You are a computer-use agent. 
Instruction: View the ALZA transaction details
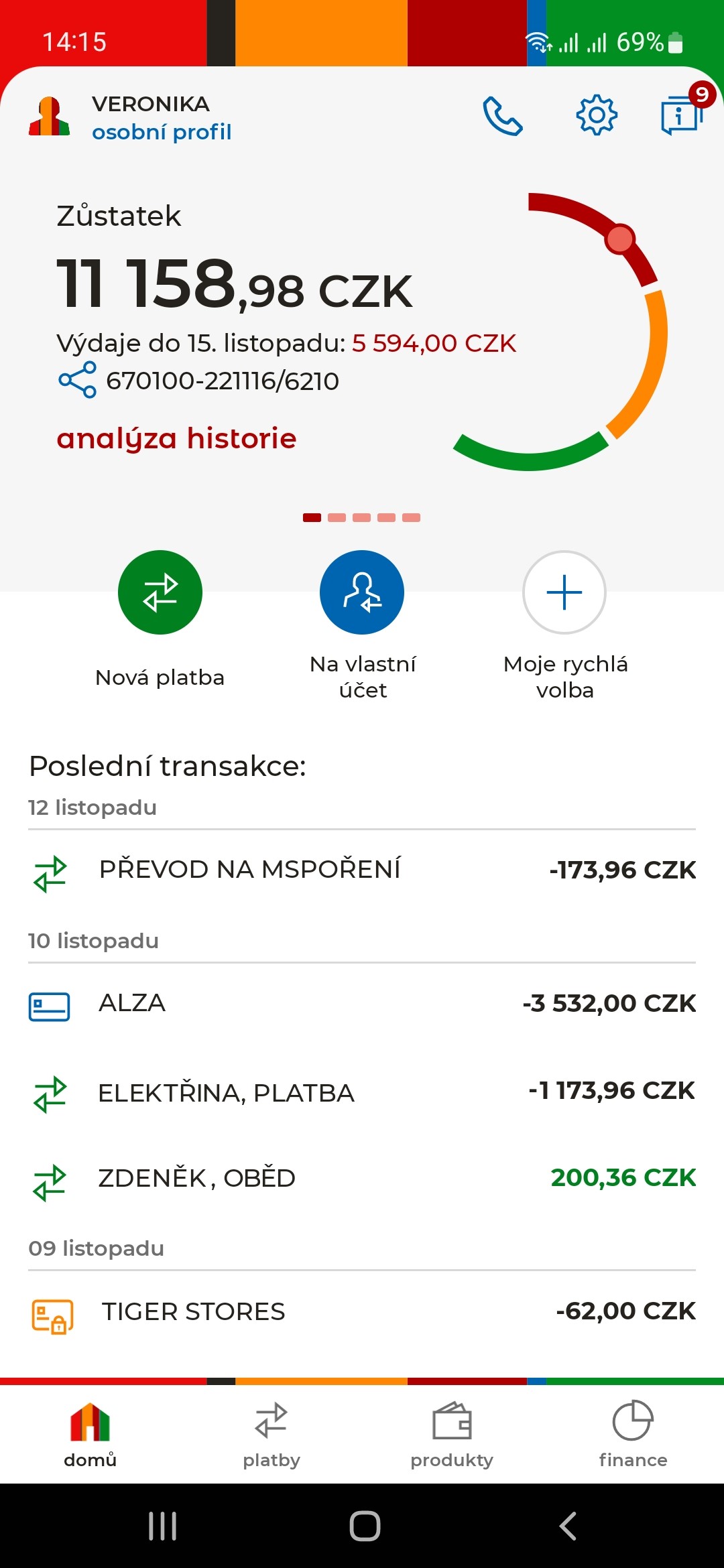tap(362, 1004)
